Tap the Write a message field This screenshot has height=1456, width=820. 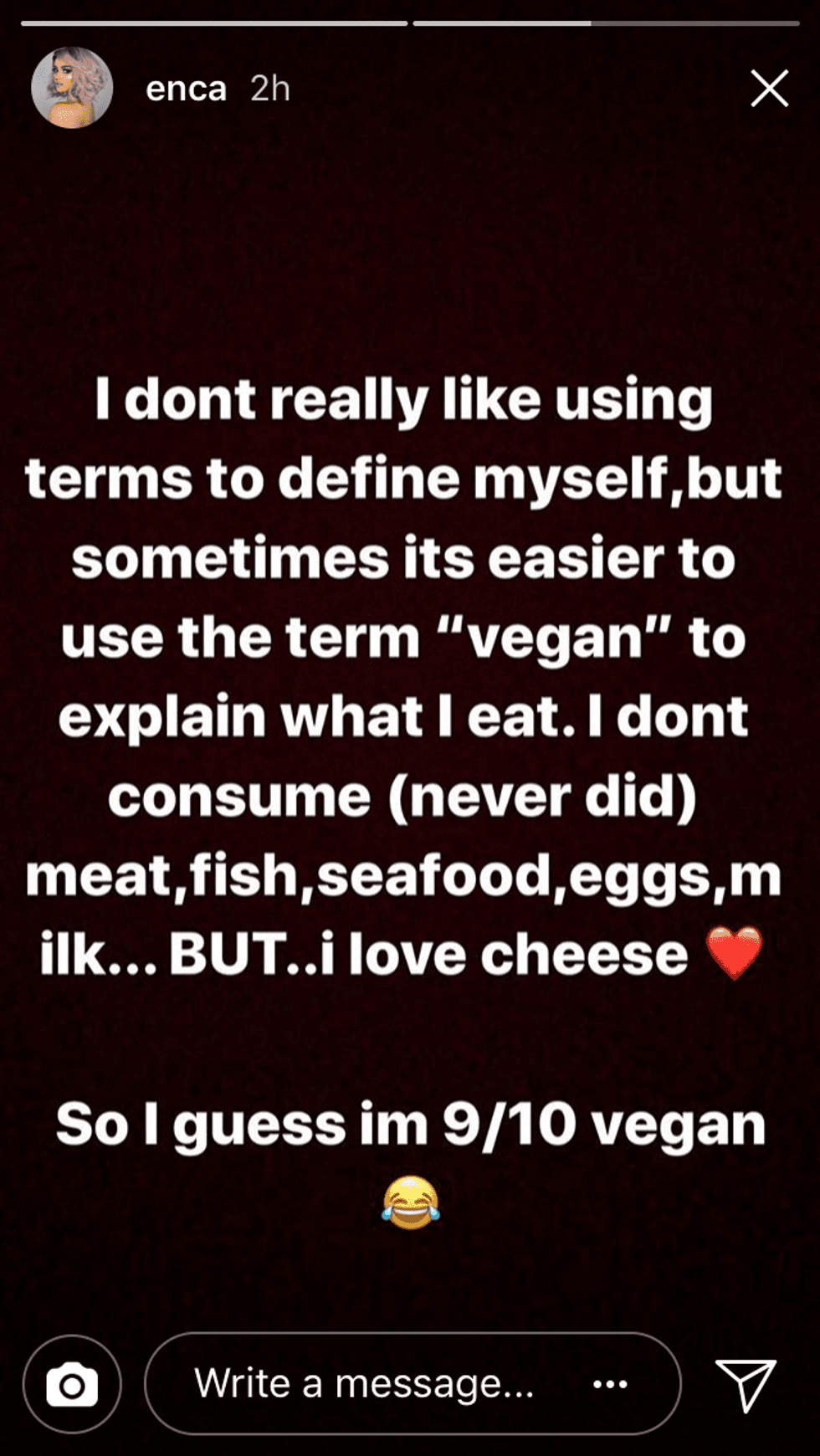click(x=364, y=1383)
